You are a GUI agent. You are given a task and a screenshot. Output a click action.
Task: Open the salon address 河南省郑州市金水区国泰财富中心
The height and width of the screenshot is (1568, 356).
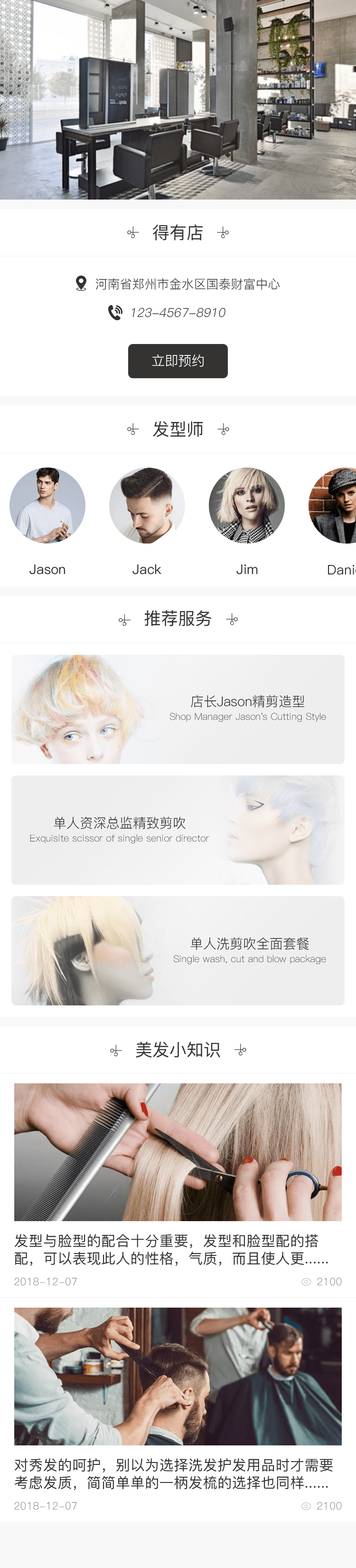pyautogui.click(x=186, y=284)
